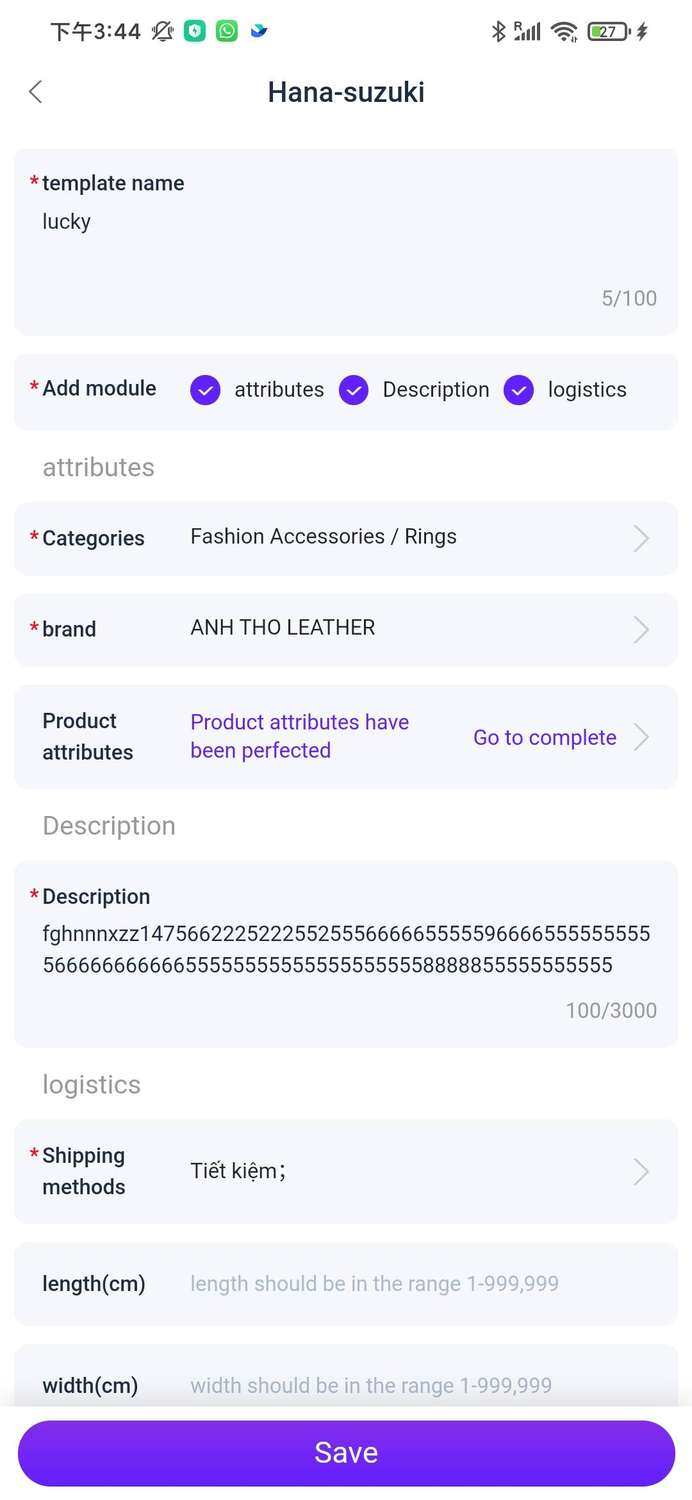The height and width of the screenshot is (1500, 692).
Task: Uncheck the attributes module checkbox
Action: pos(205,390)
